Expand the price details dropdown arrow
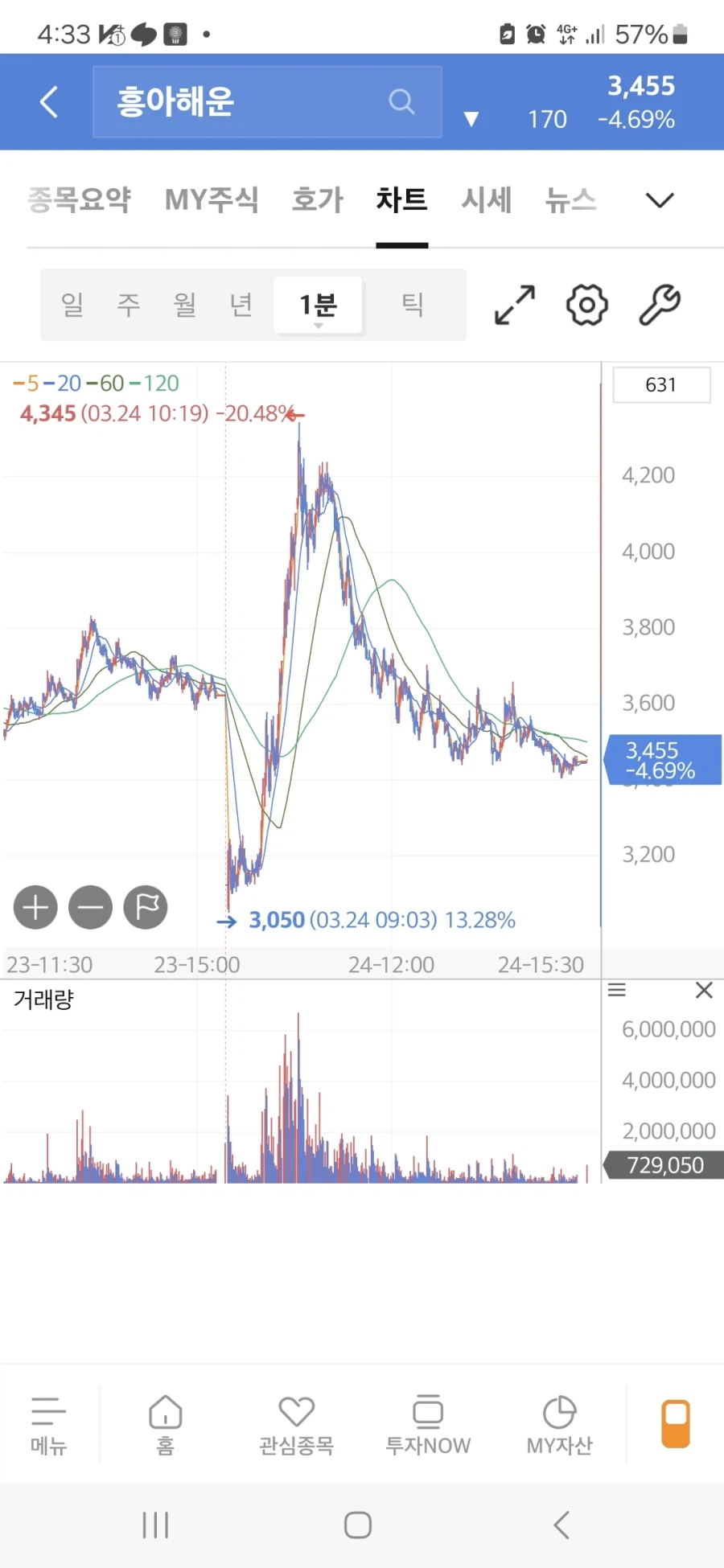This screenshot has height=1568, width=724. [x=471, y=120]
